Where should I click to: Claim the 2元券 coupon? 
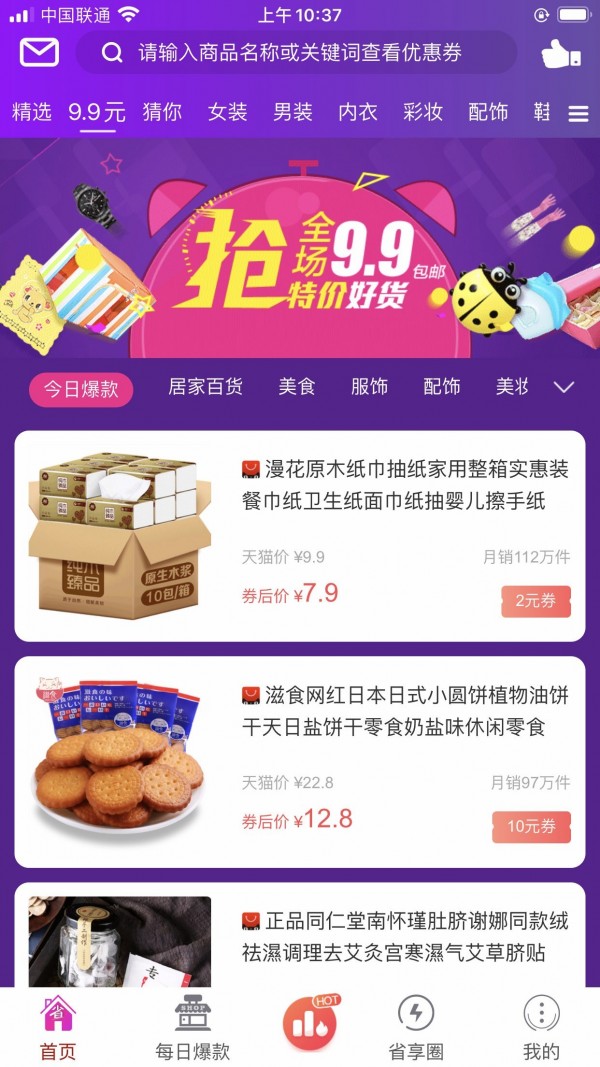pos(536,601)
